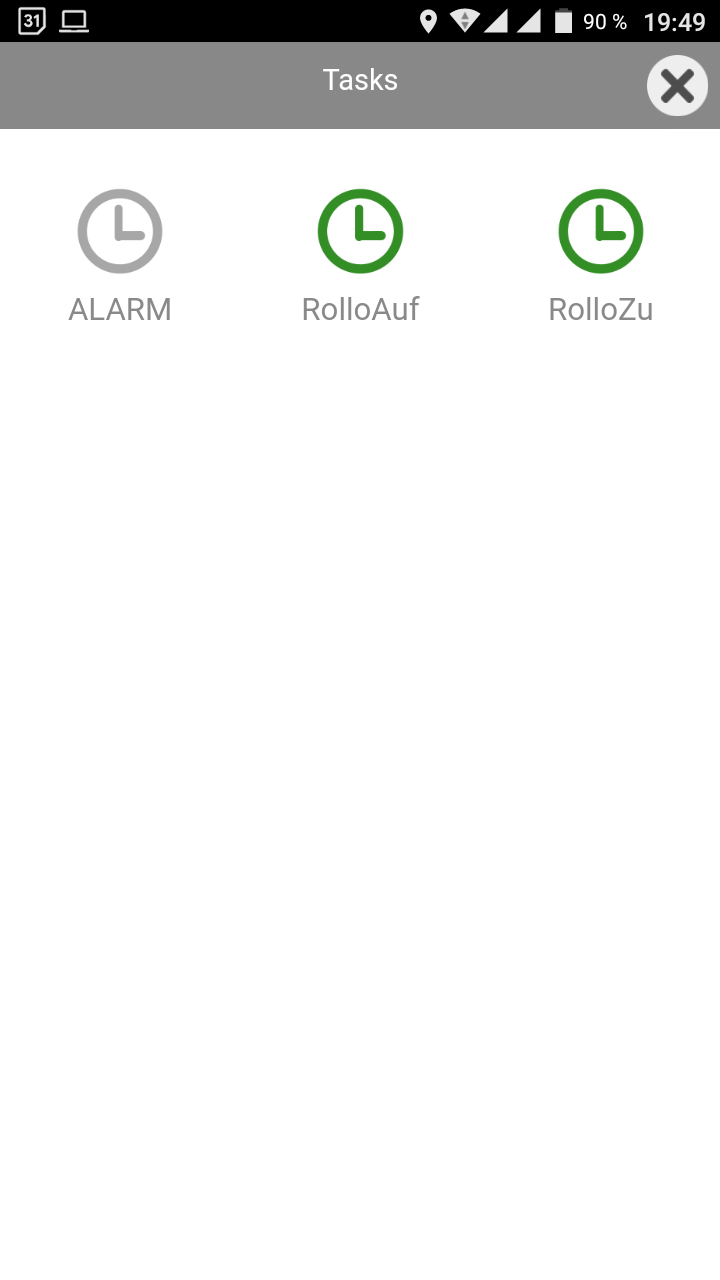Click the data transfer arrows indicator

465,20
